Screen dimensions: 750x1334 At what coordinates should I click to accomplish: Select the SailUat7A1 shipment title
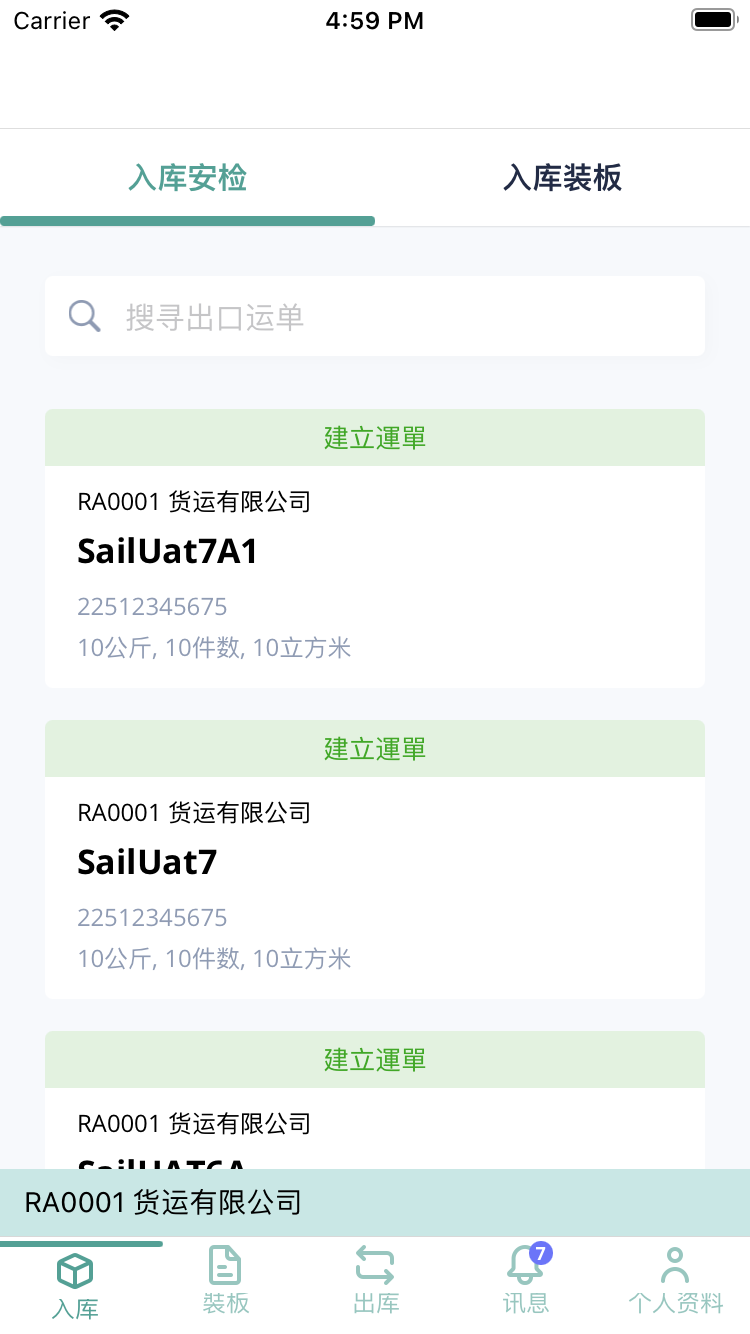tap(167, 550)
